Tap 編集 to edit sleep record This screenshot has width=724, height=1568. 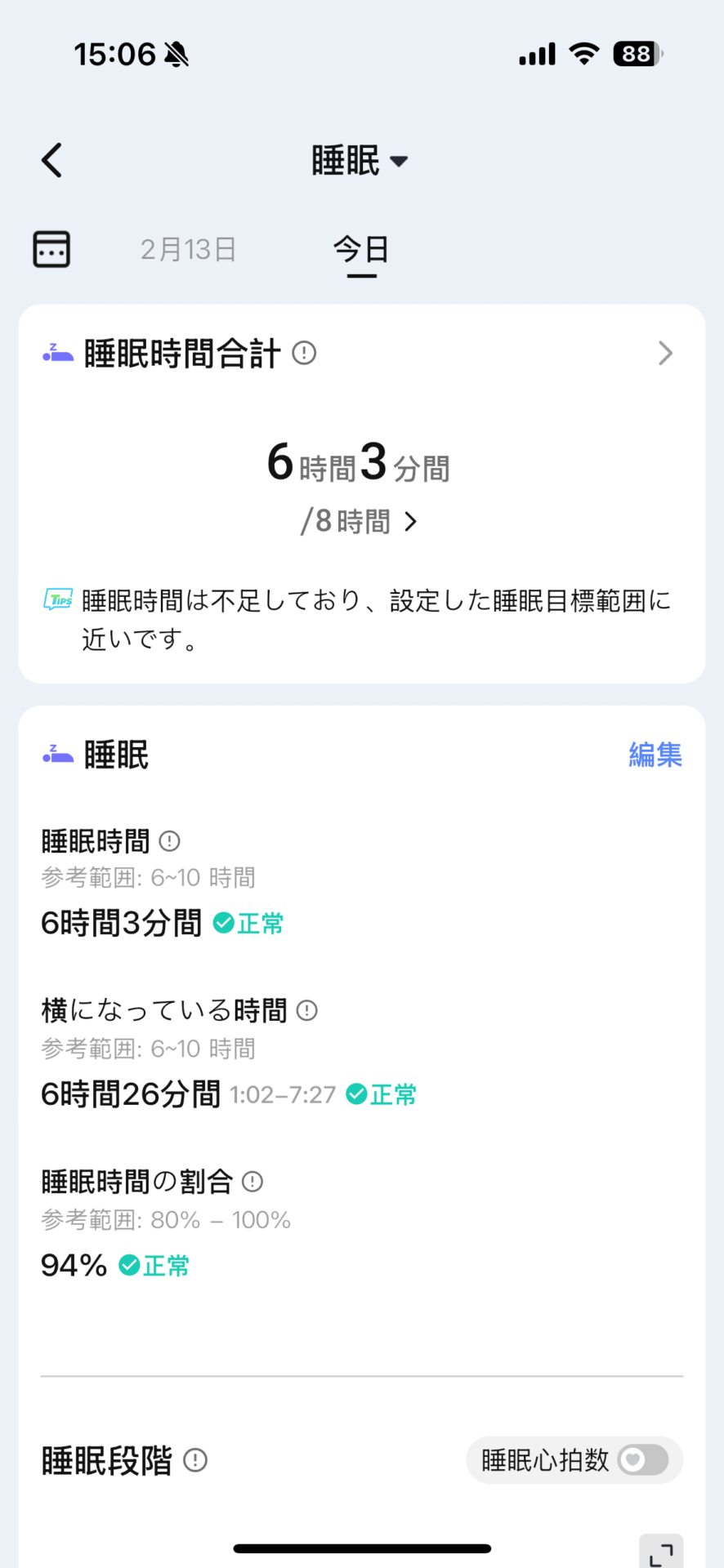(655, 755)
